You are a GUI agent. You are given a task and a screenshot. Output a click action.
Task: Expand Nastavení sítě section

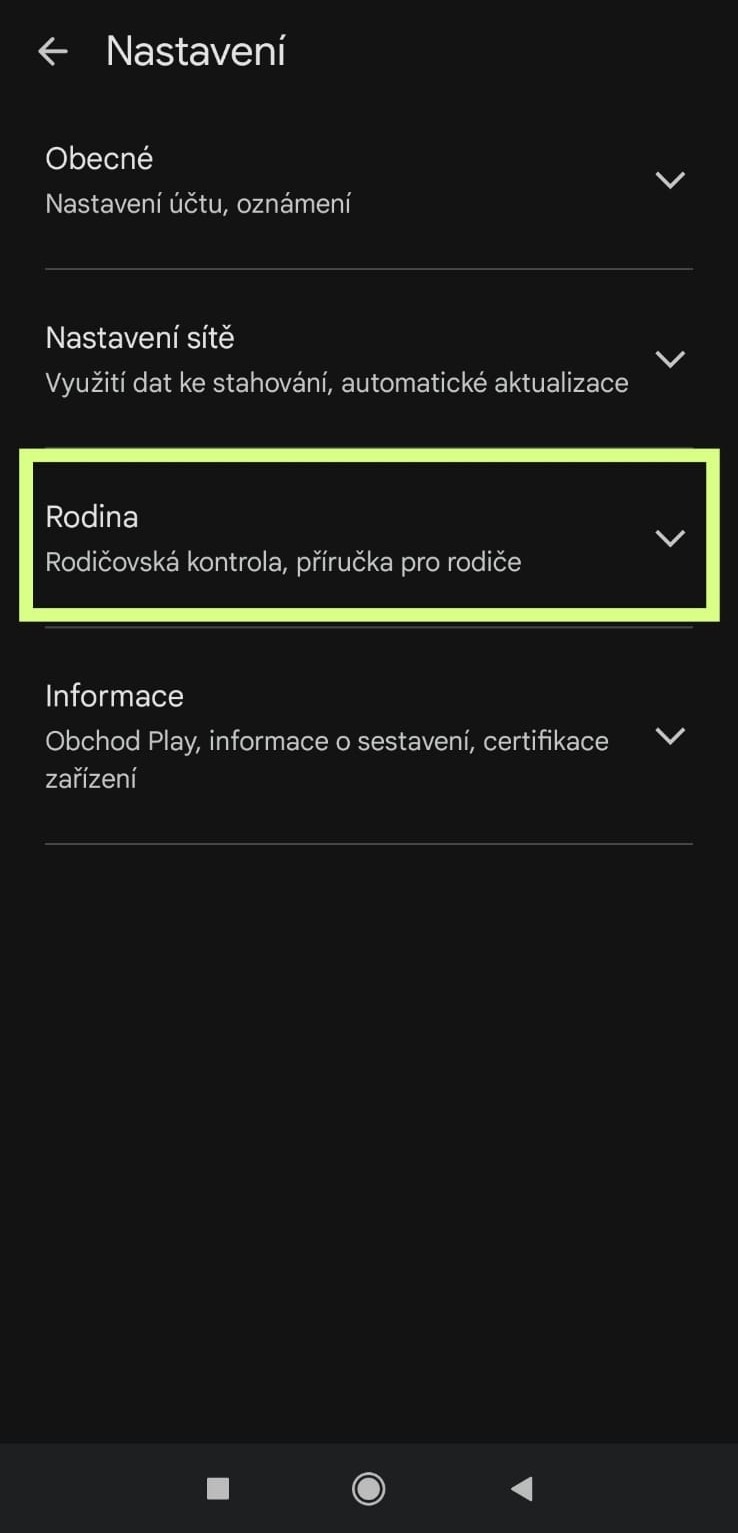point(668,359)
